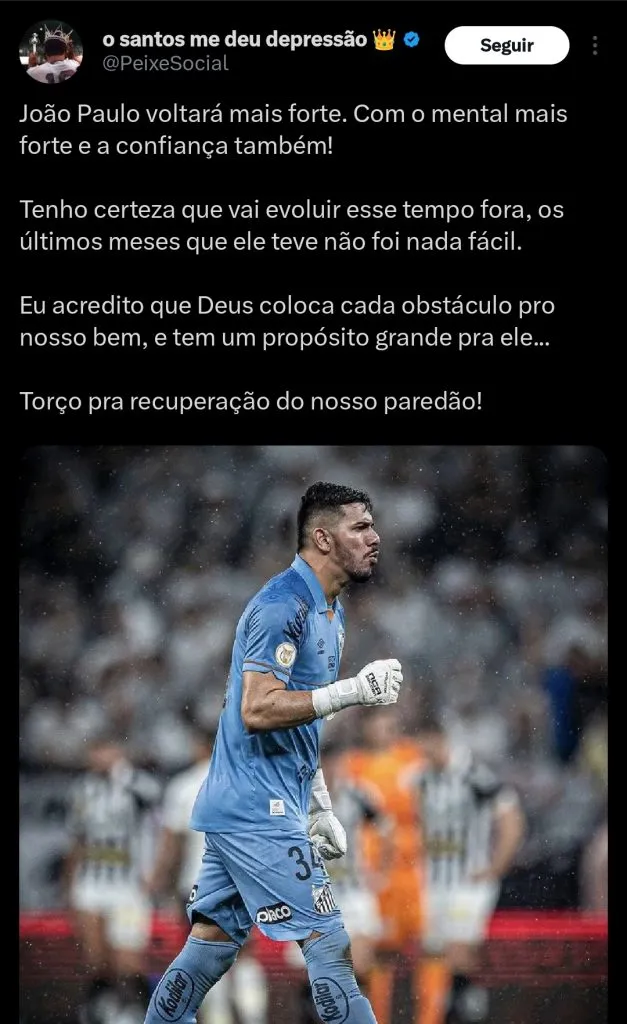Open the @PeixeSocial profile link
This screenshot has height=1024, width=627.
(x=165, y=64)
